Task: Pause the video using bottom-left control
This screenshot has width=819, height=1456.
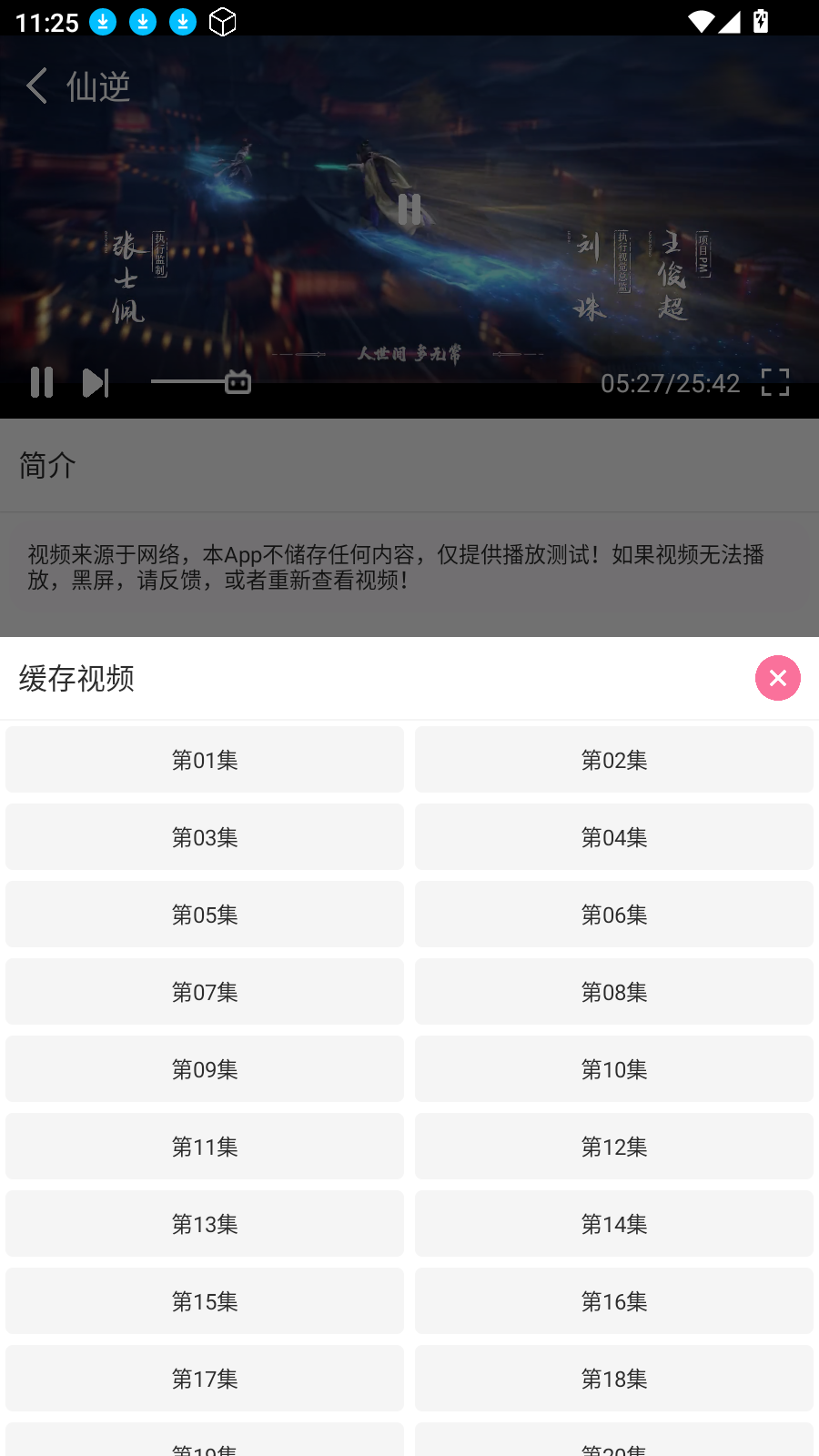Action: point(42,382)
